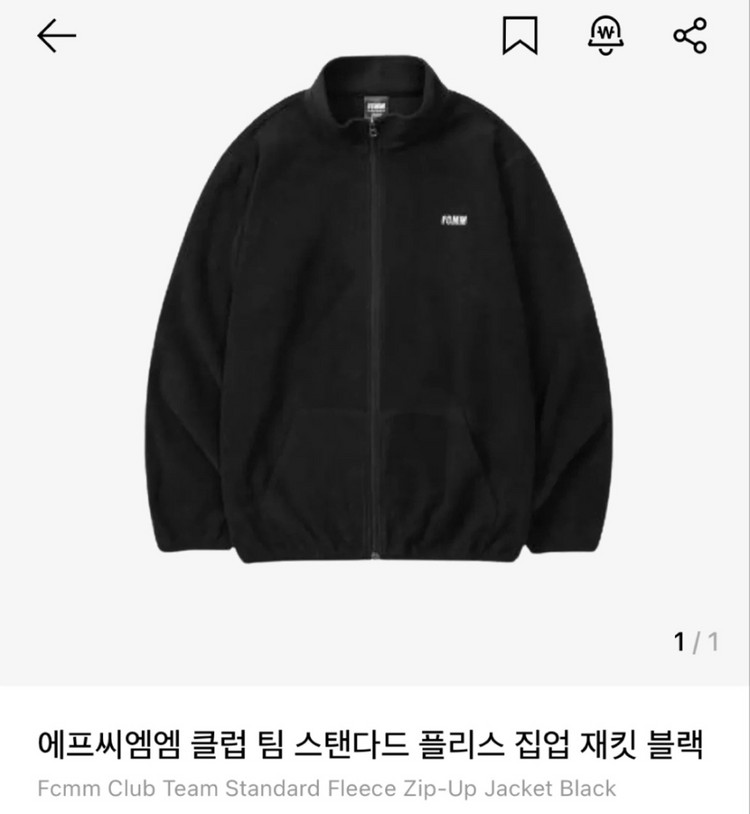This screenshot has height=814, width=750.
Task: Set a price alert with the bell icon
Action: pyautogui.click(x=606, y=36)
